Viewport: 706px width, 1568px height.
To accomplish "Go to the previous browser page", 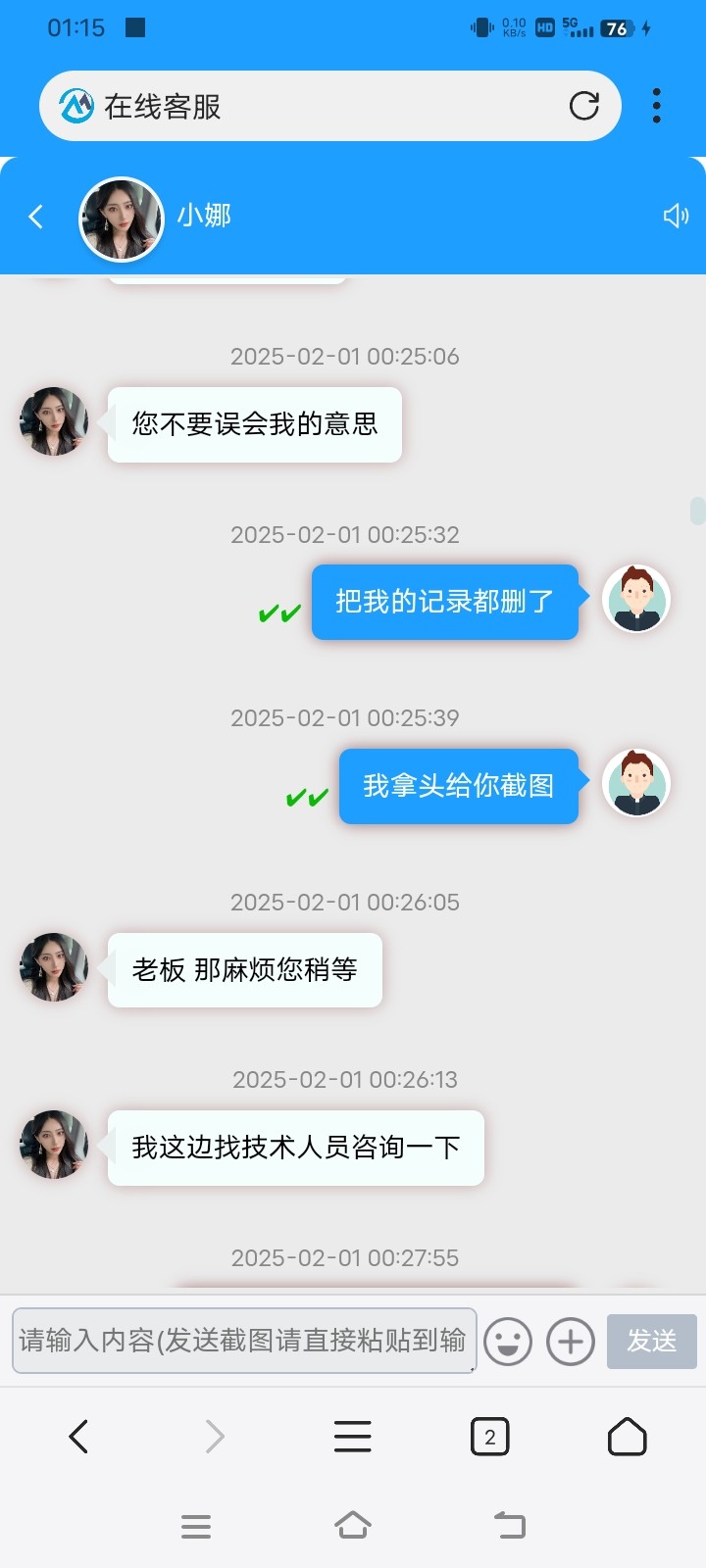I will [x=79, y=1437].
